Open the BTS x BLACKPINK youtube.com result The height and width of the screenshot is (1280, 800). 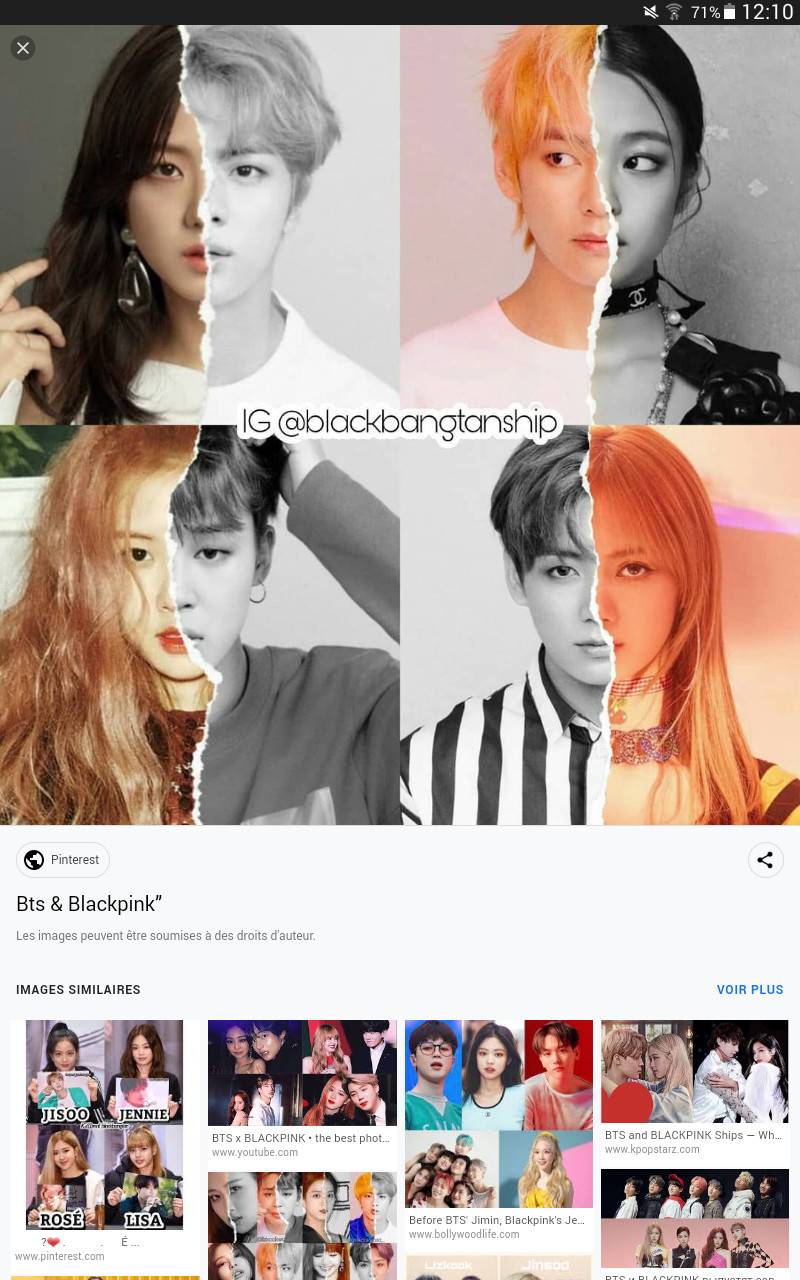coord(302,1073)
